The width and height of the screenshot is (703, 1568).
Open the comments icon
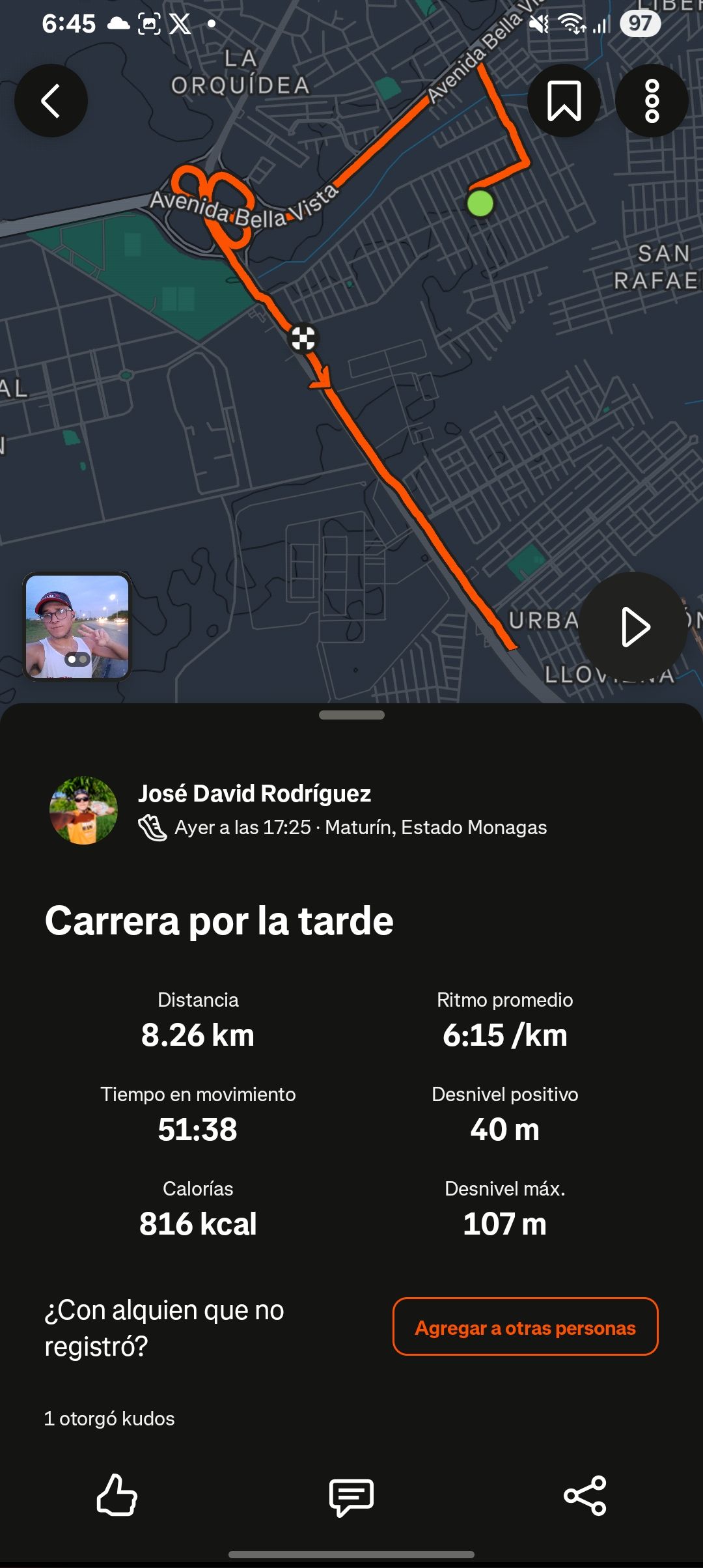[351, 1496]
